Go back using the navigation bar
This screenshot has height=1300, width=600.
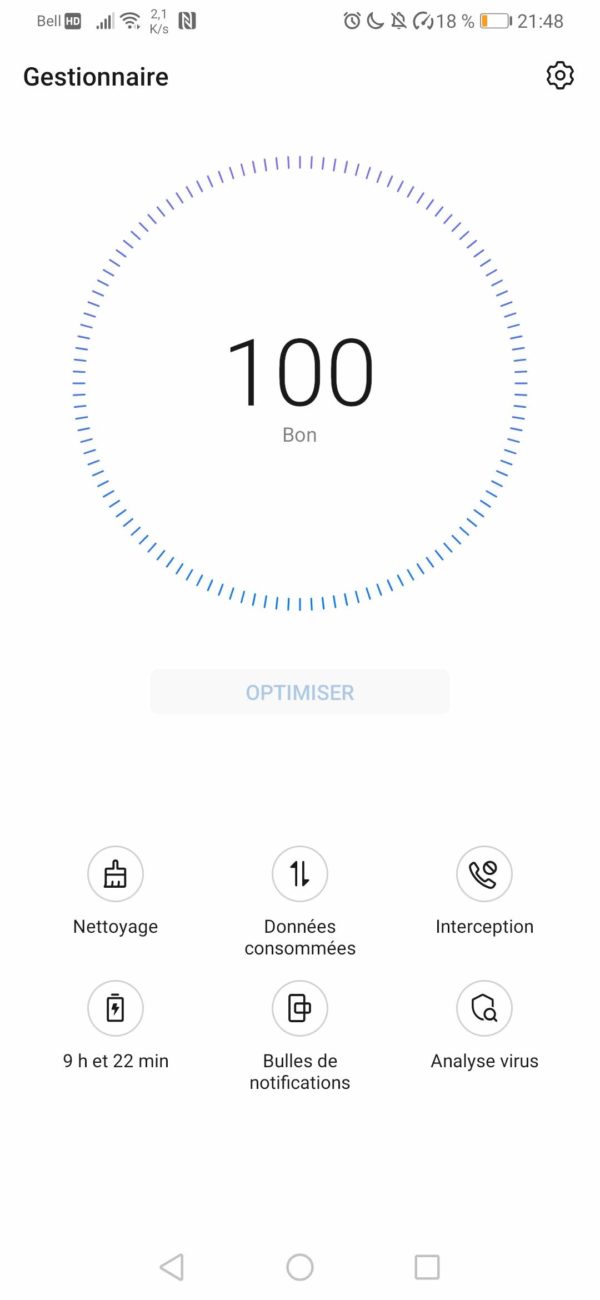(x=172, y=1267)
